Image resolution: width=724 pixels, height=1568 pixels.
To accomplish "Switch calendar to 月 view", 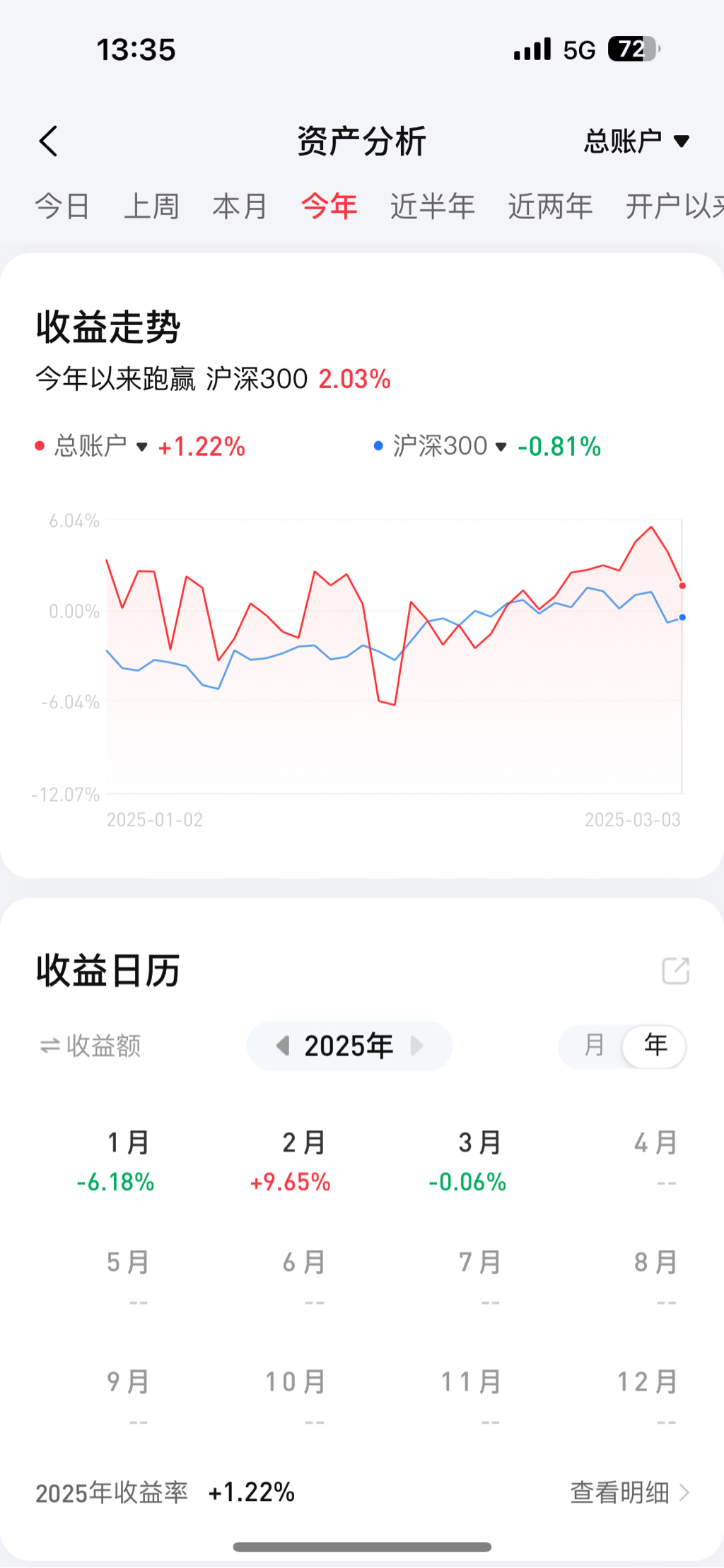I will pyautogui.click(x=594, y=1045).
